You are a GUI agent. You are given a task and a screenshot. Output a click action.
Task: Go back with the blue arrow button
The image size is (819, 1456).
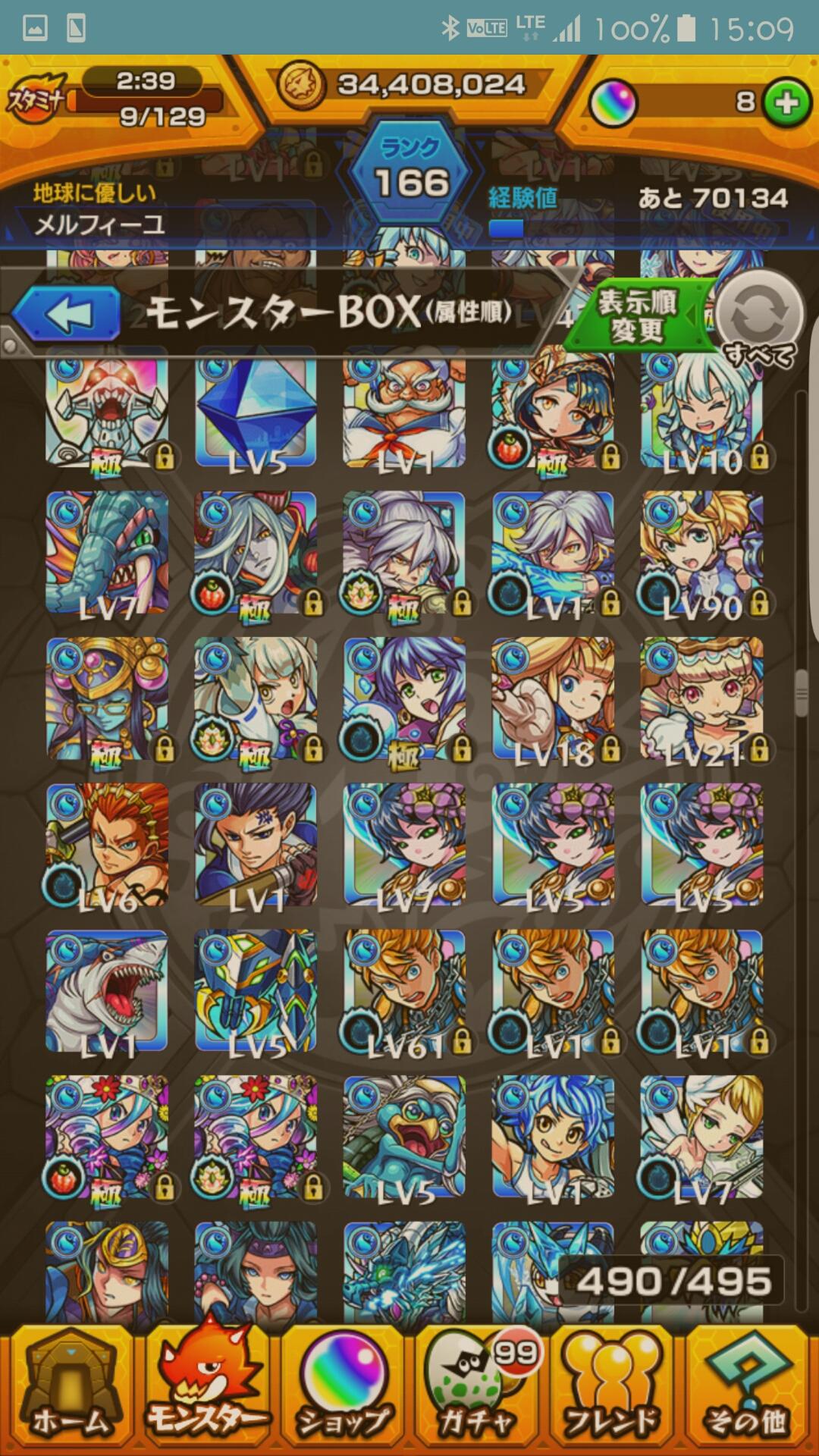[67, 313]
